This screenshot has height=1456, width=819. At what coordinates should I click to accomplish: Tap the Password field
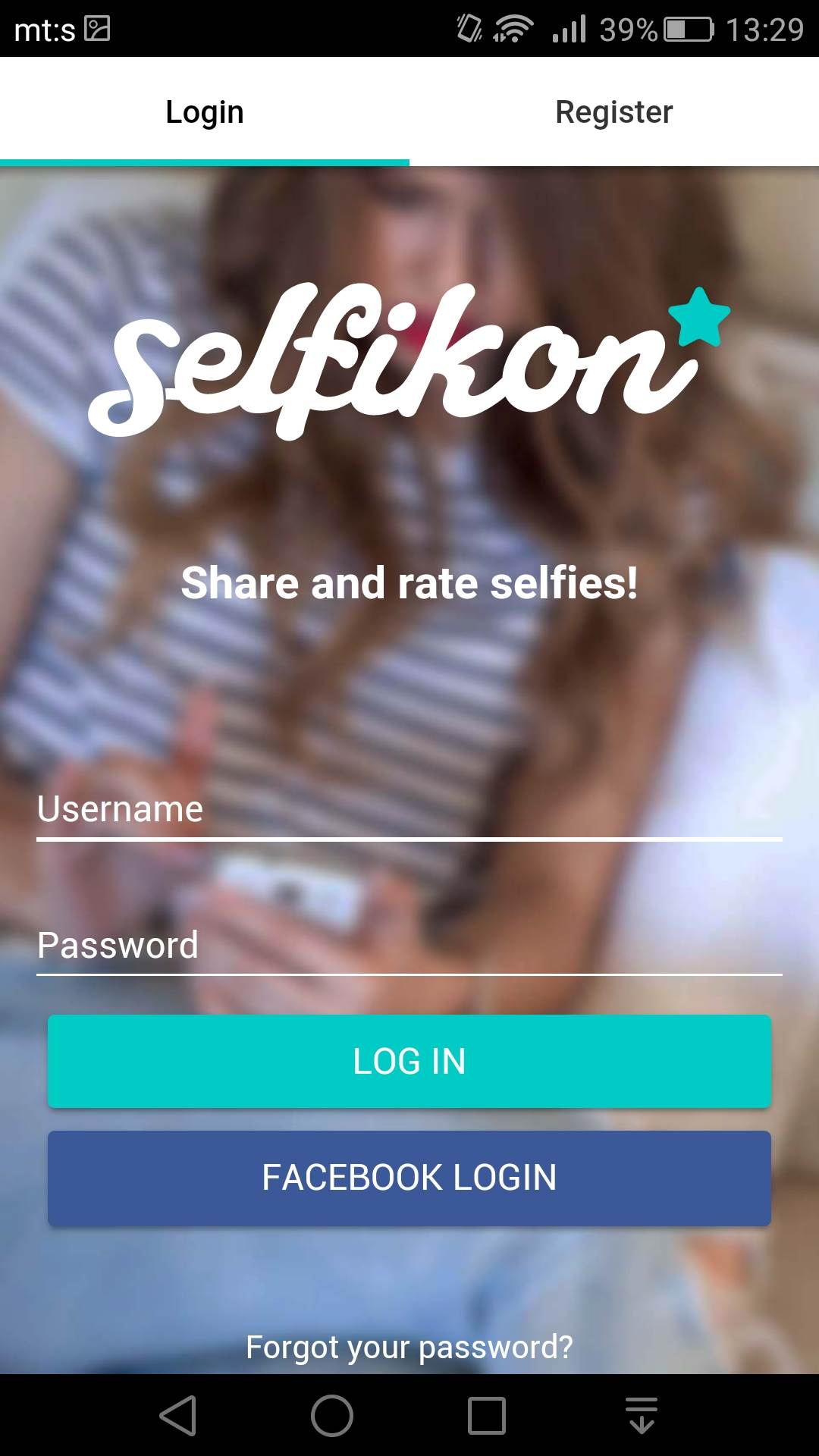coord(409,946)
